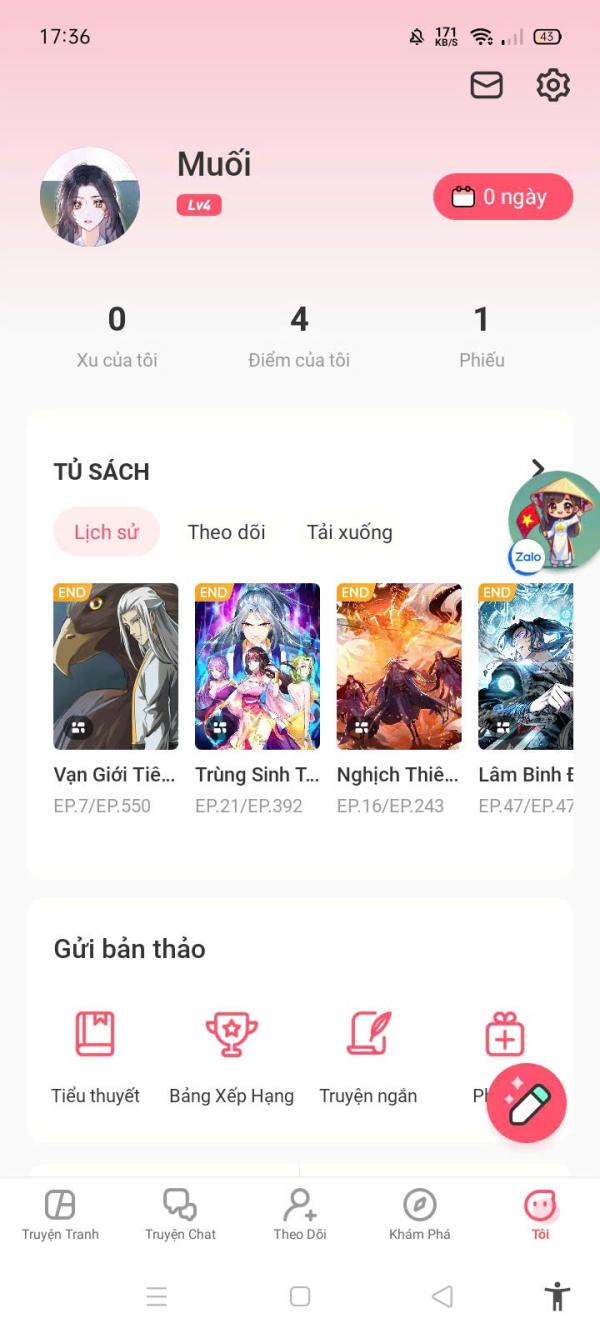The height and width of the screenshot is (1333, 600).
Task: Go to the Khám Phá tab
Action: 420,1214
